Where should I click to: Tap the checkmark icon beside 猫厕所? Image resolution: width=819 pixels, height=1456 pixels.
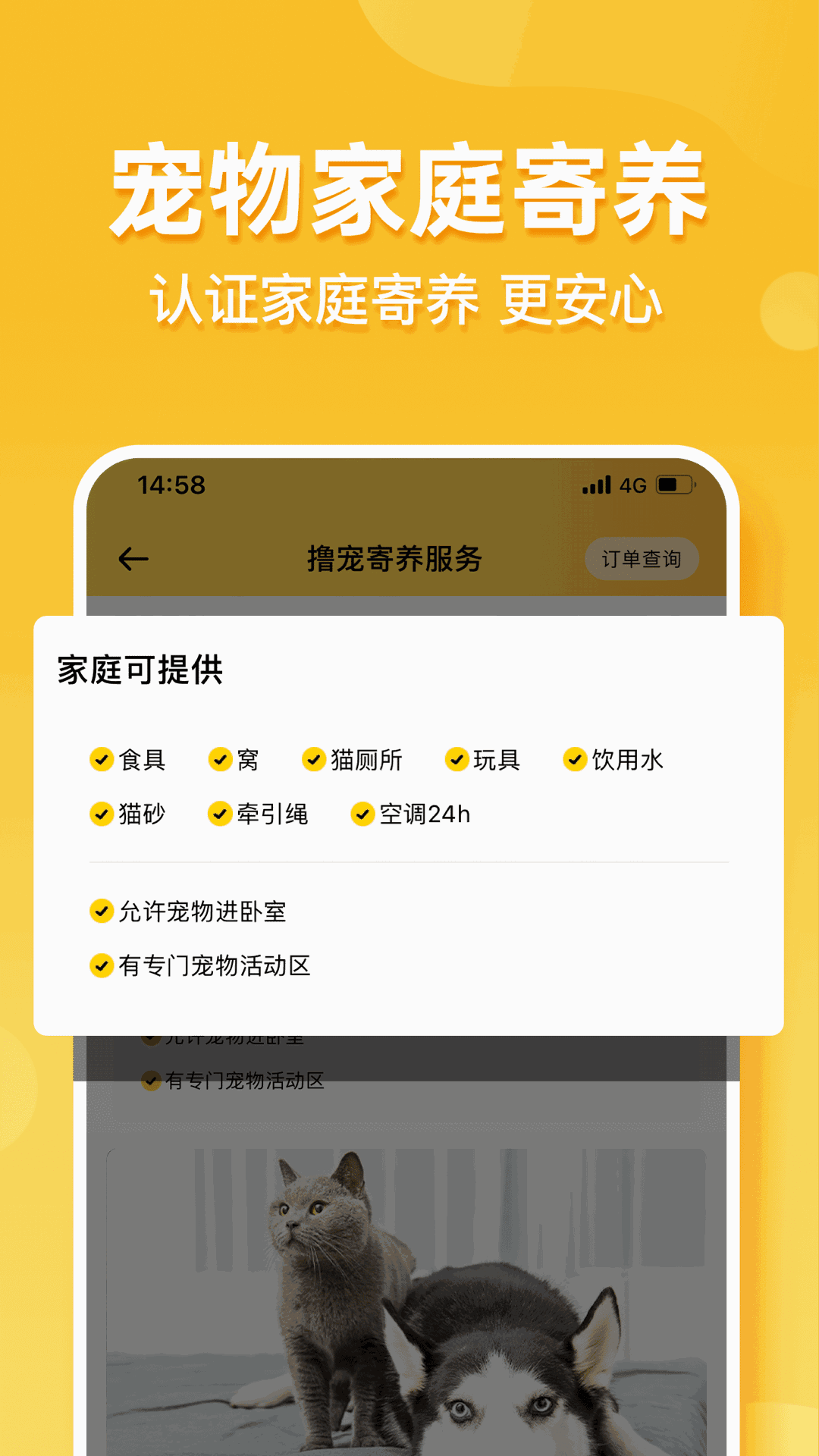click(x=313, y=758)
